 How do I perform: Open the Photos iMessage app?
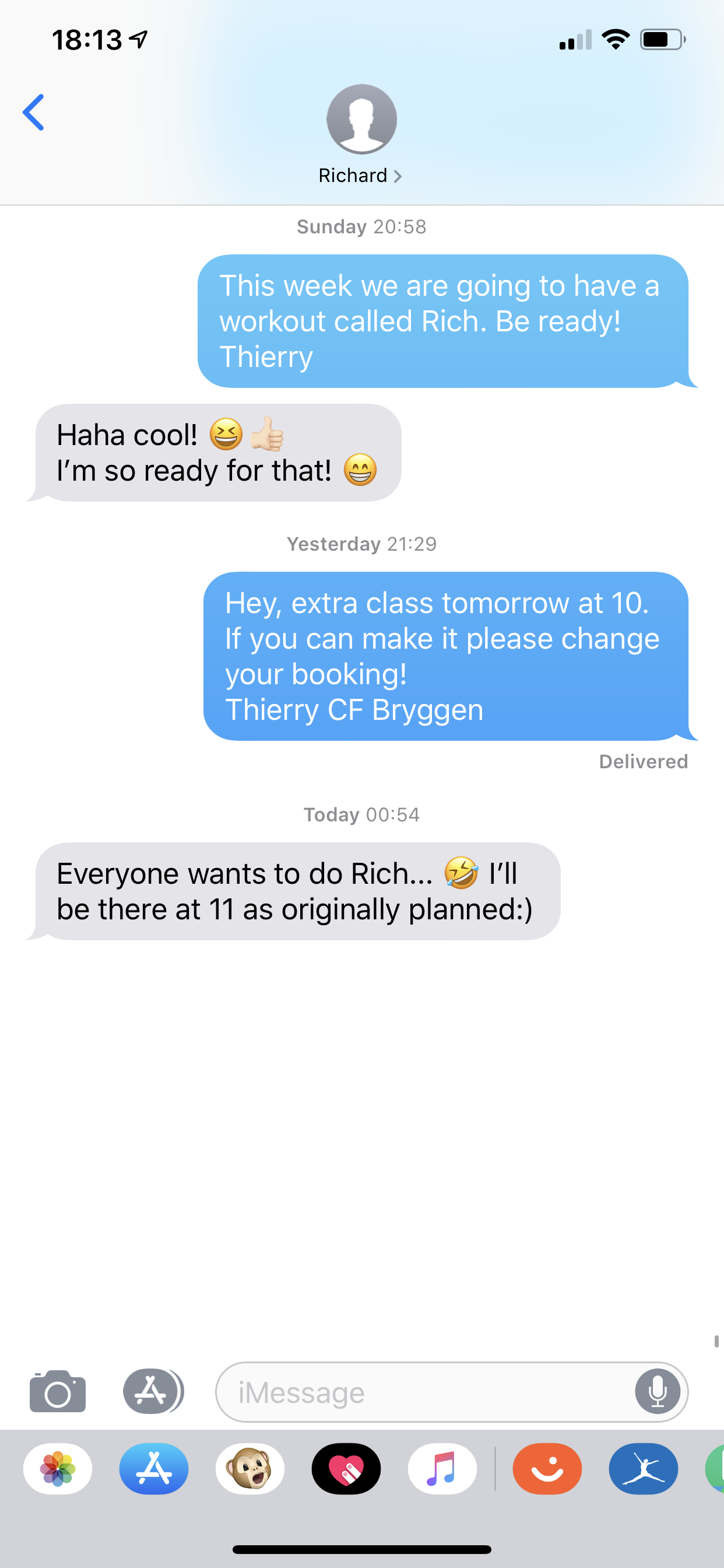tap(58, 1469)
